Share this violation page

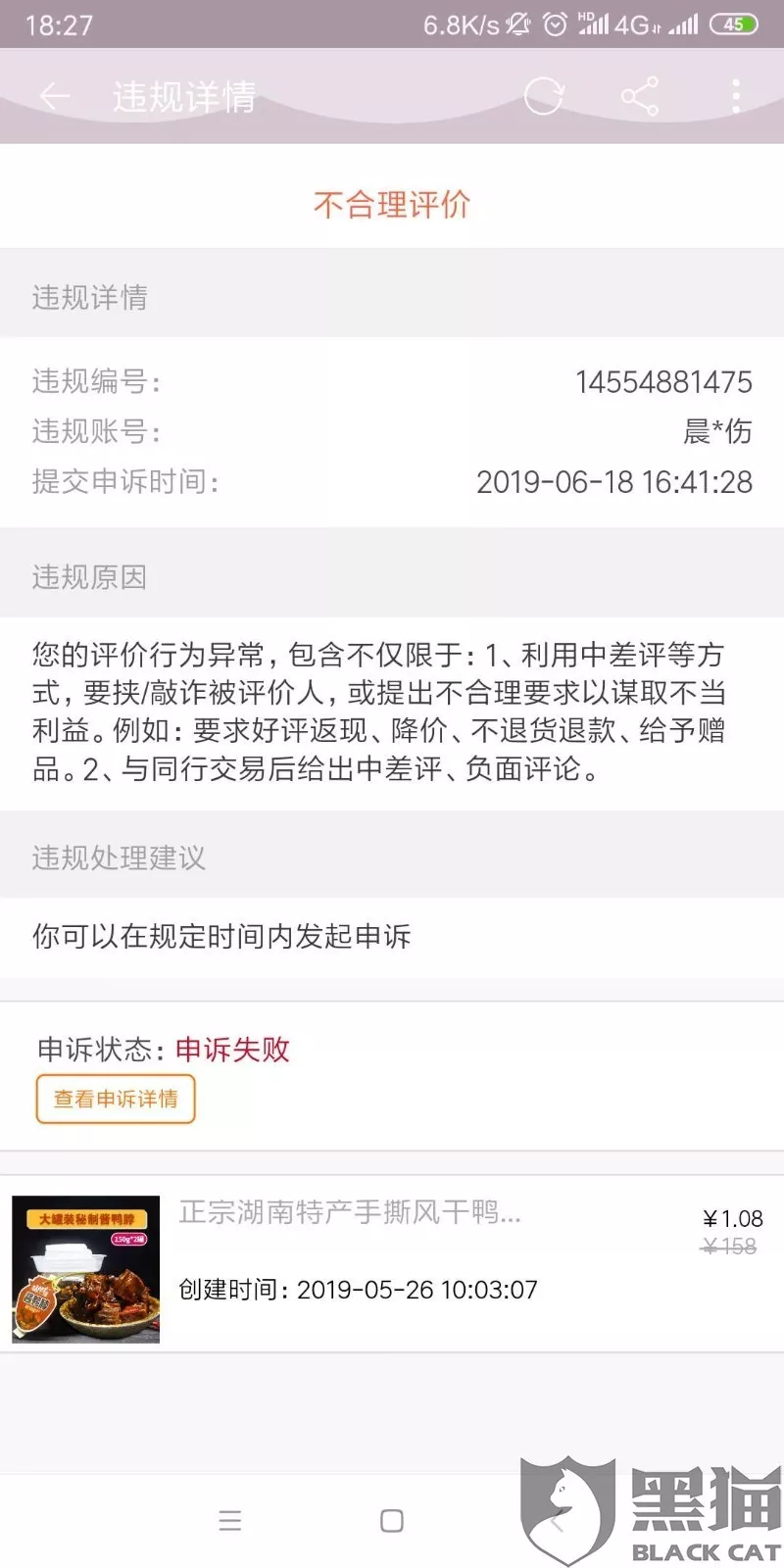pos(639,96)
